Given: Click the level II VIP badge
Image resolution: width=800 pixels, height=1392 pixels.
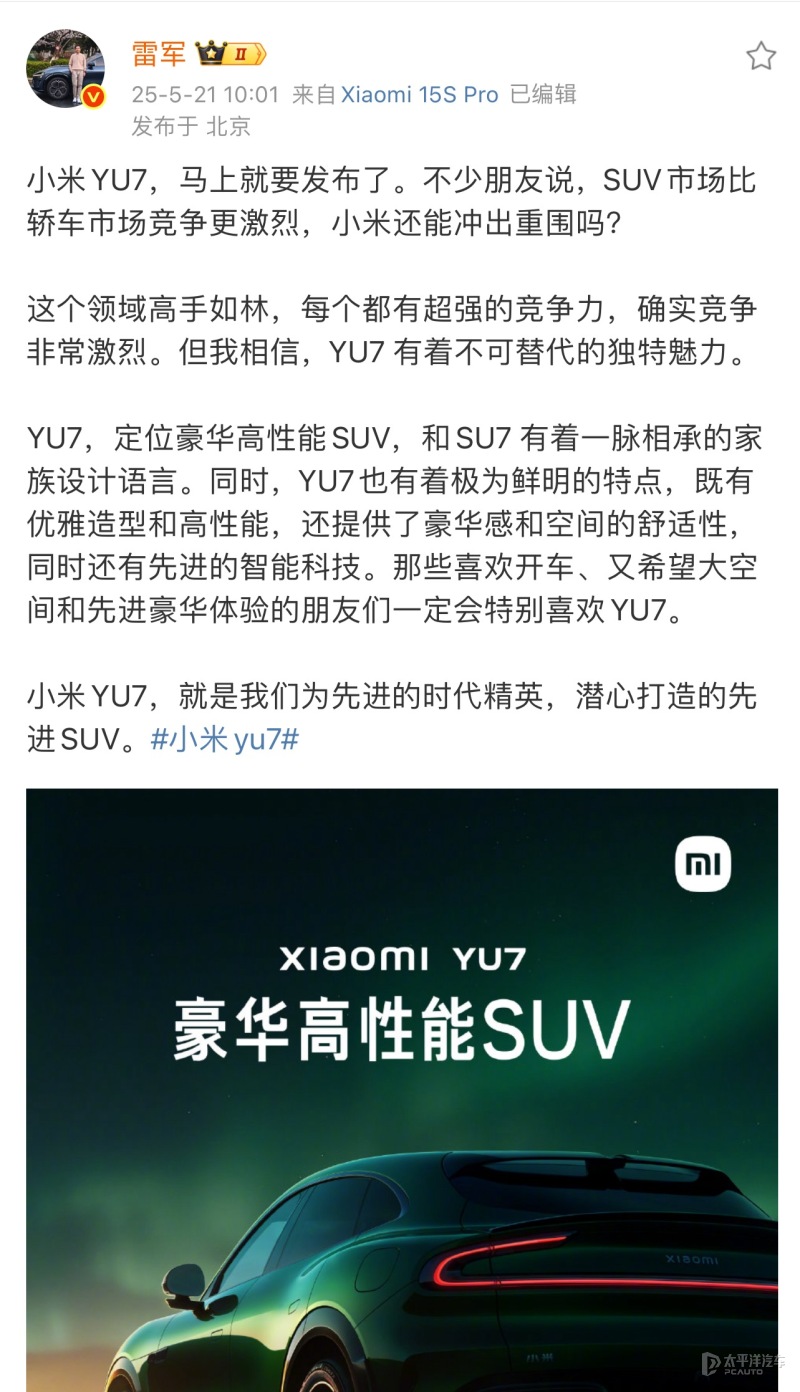Looking at the screenshot, I should 239,51.
